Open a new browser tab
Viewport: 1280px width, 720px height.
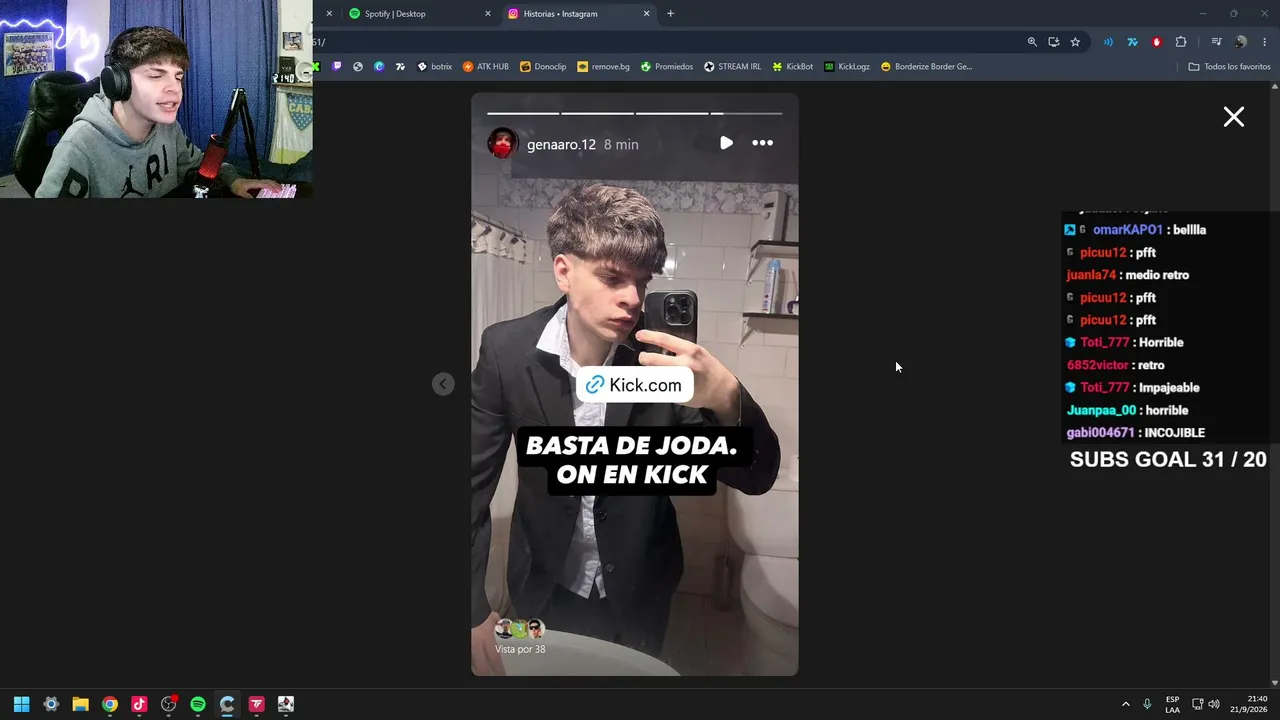pos(670,14)
